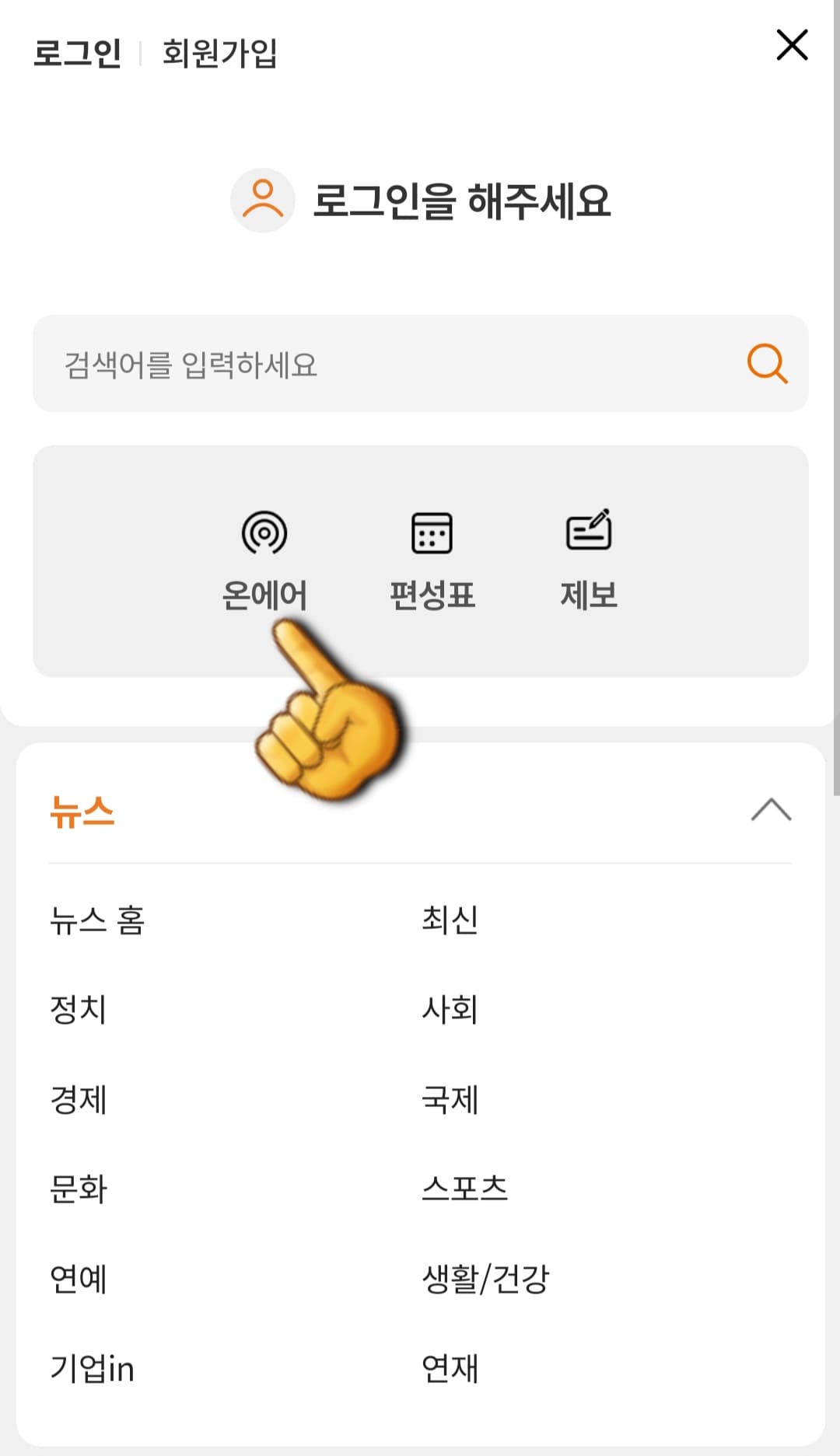Click the magnifying glass search icon
The width and height of the screenshot is (840, 1456).
[x=765, y=365]
